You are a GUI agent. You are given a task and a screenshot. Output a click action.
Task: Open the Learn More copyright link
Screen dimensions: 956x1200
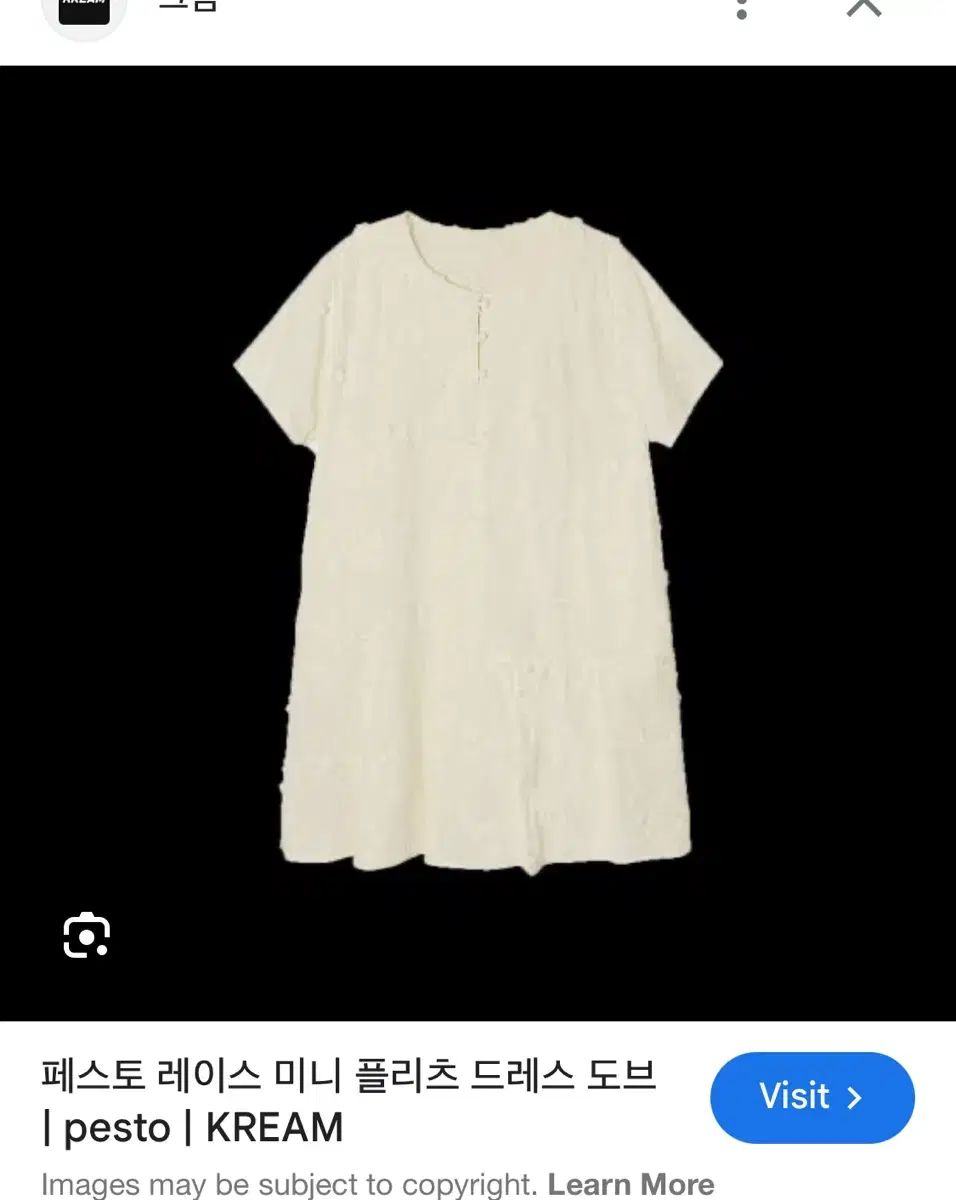[x=630, y=1184]
